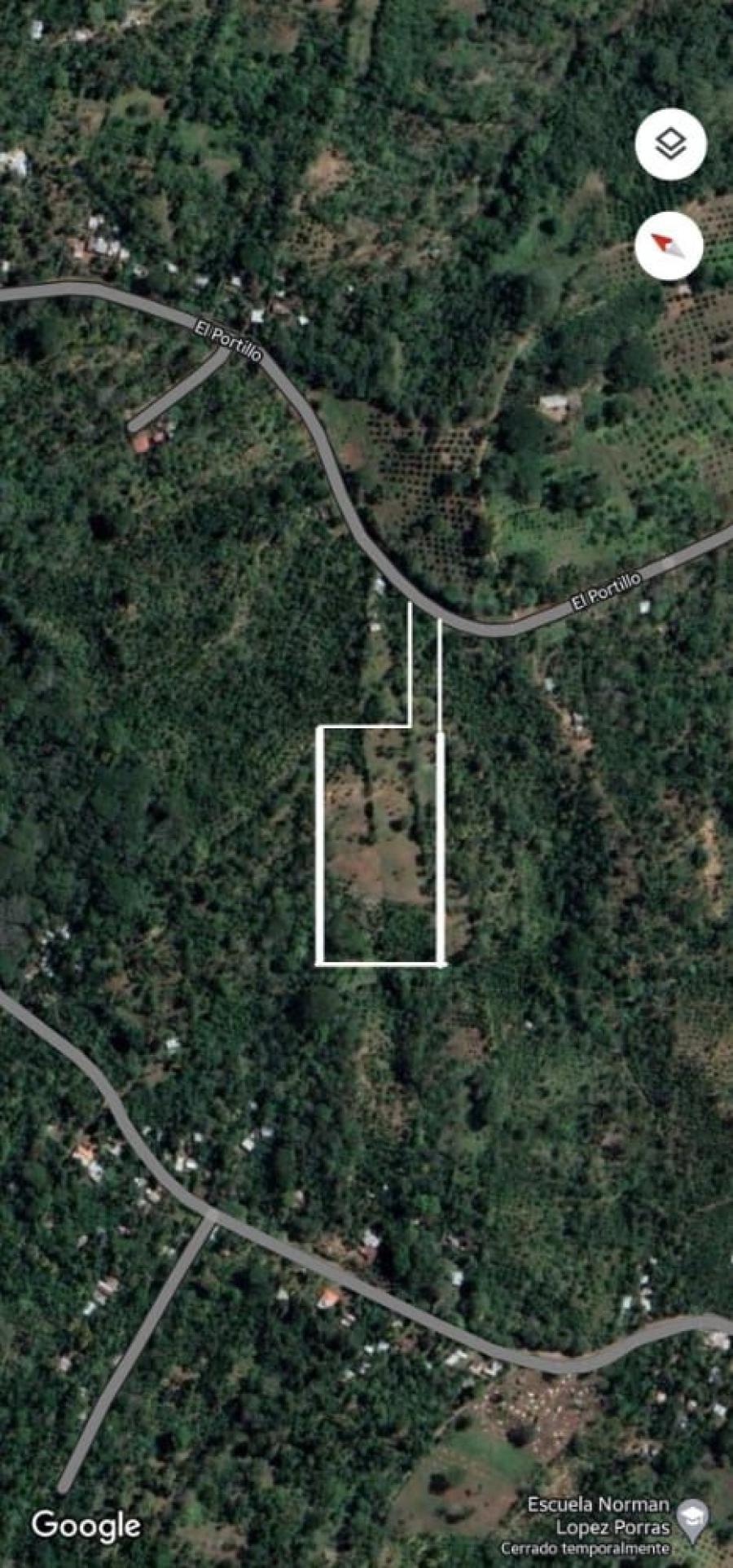Open the map layers button
The width and height of the screenshot is (733, 1568).
pyautogui.click(x=670, y=144)
